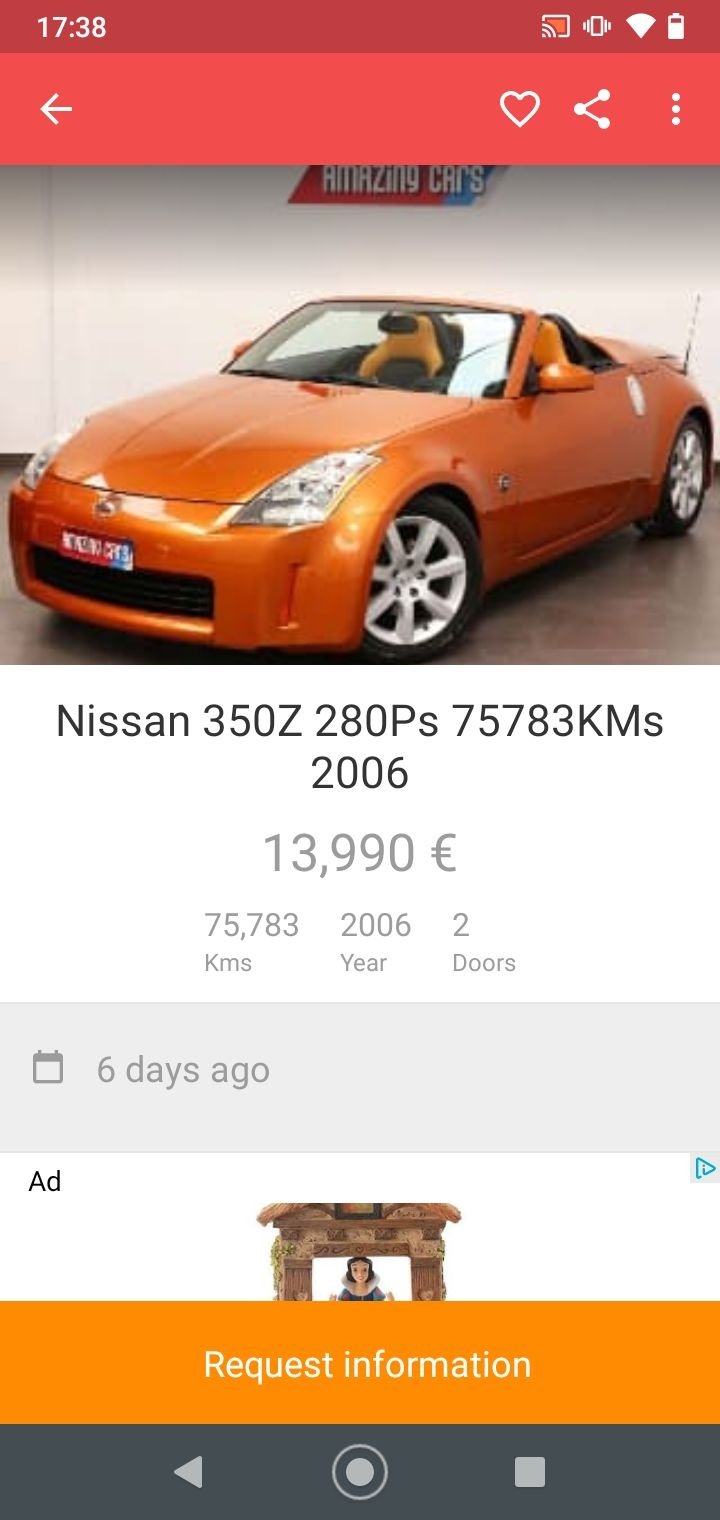Viewport: 720px width, 1520px height.
Task: Tap the Request information button
Action: tap(360, 1363)
